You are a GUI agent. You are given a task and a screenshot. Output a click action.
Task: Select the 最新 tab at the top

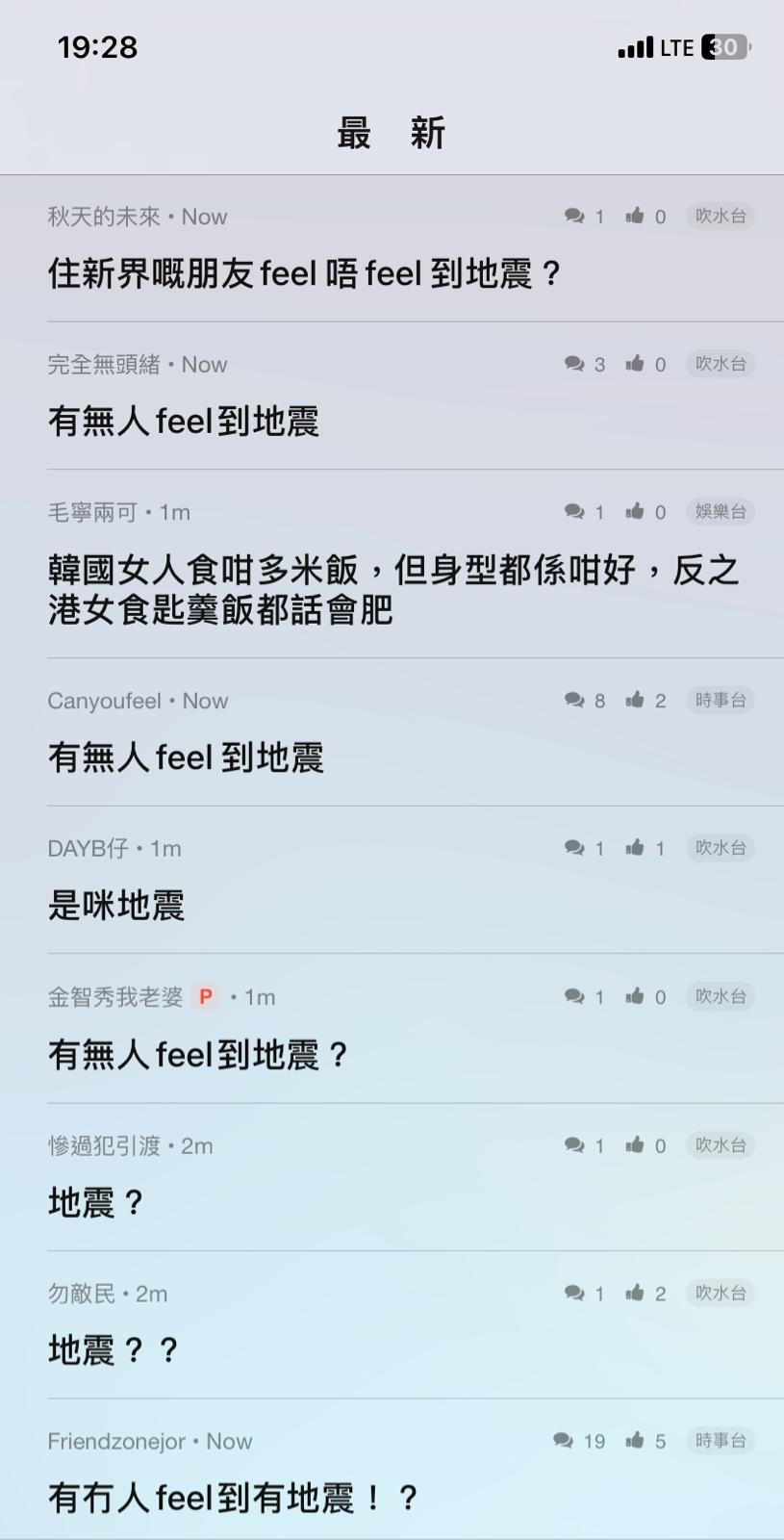click(391, 134)
